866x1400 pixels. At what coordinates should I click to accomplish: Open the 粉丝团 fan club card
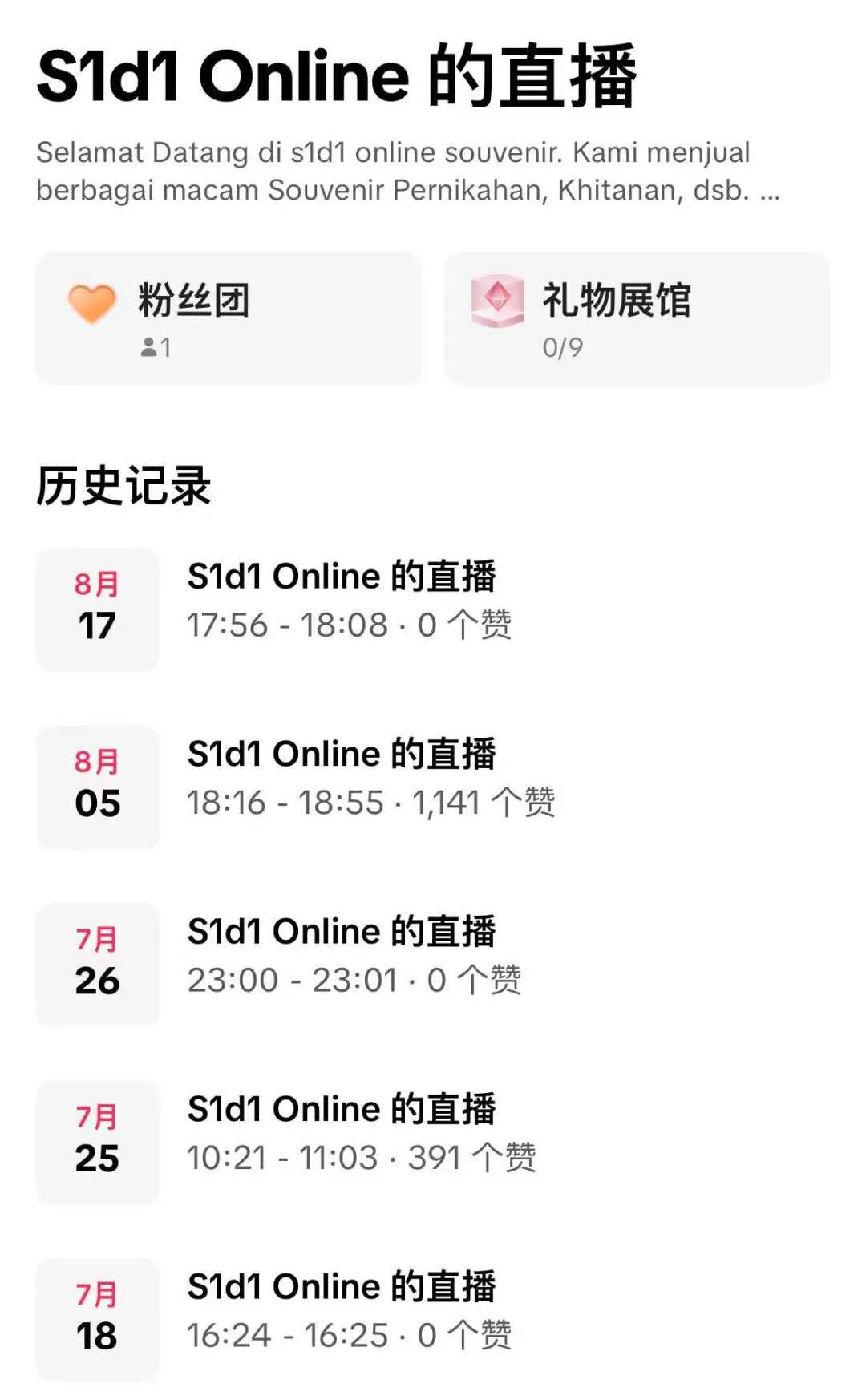tap(229, 318)
